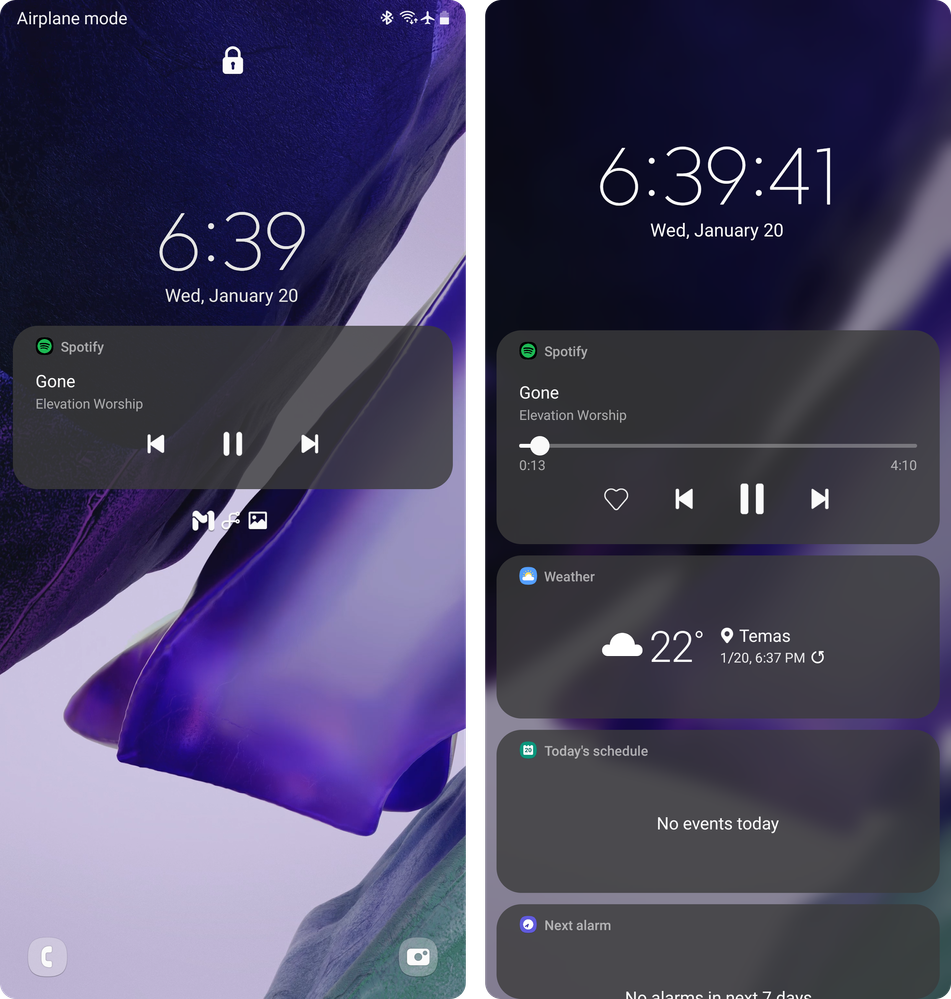Show notifications via the Gmail icon under the player
The width and height of the screenshot is (951, 999).
click(x=203, y=520)
